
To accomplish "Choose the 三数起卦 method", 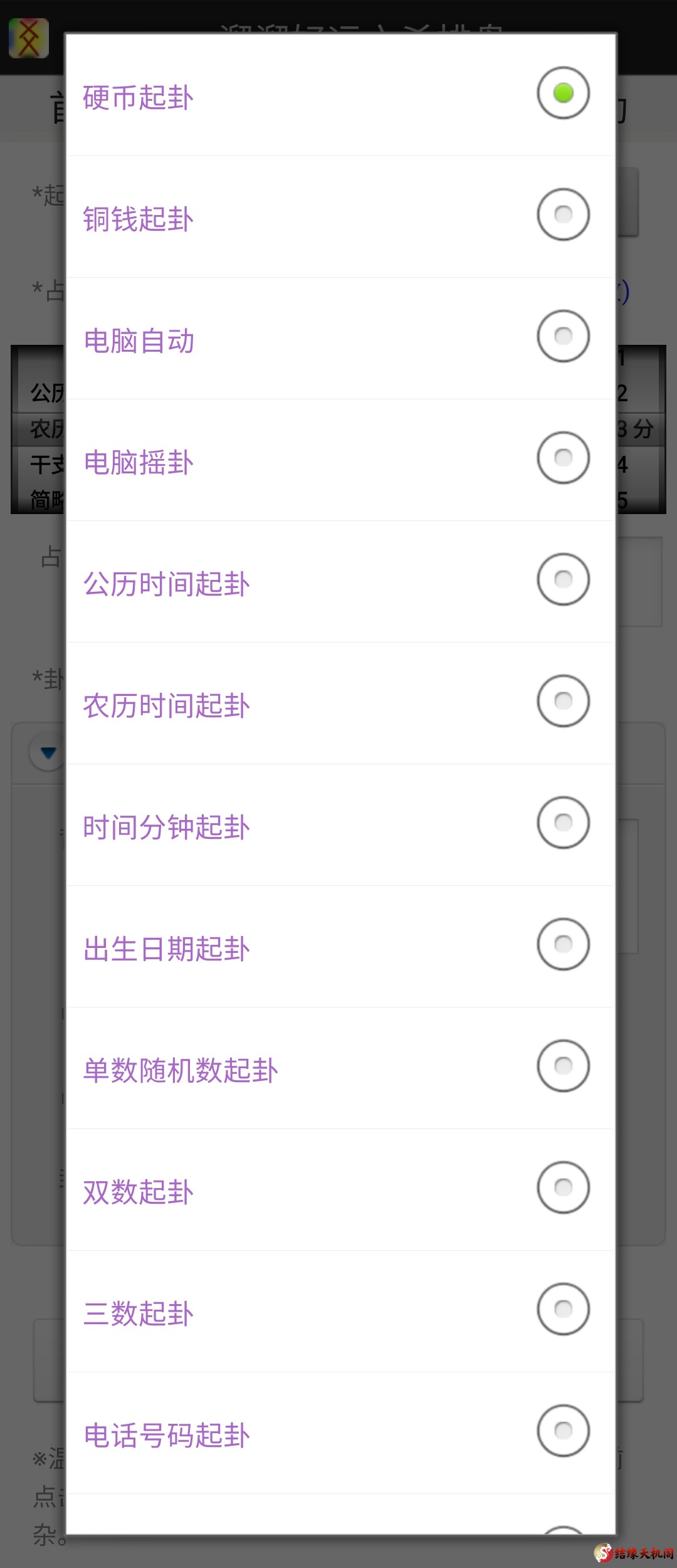I will click(340, 1312).
